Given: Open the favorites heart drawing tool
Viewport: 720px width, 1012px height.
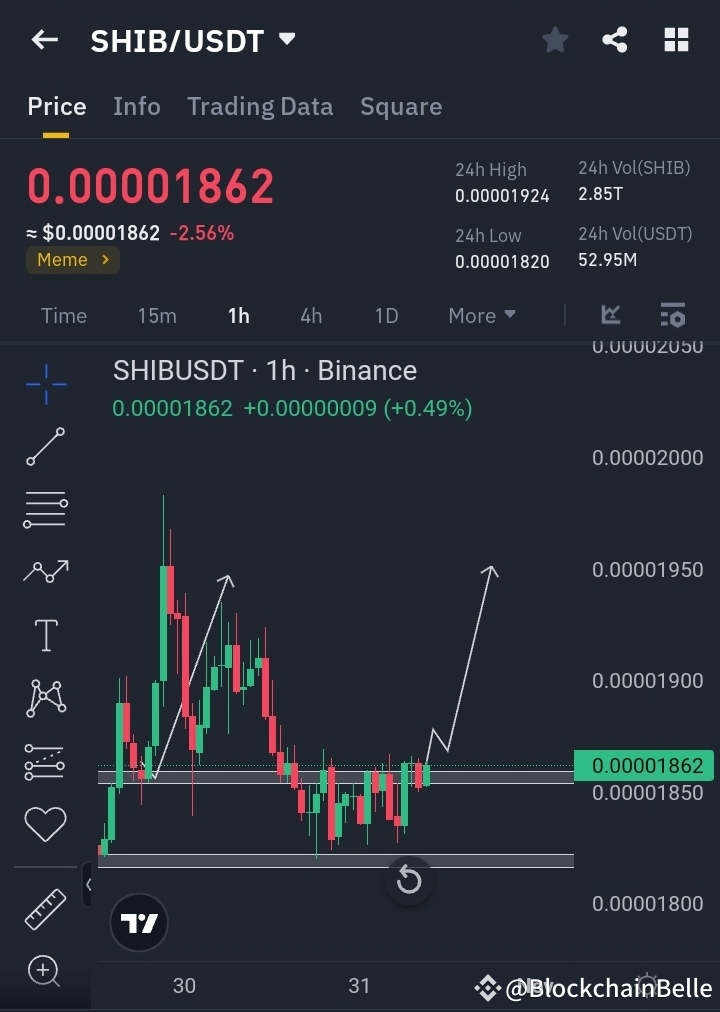Looking at the screenshot, I should [44, 823].
